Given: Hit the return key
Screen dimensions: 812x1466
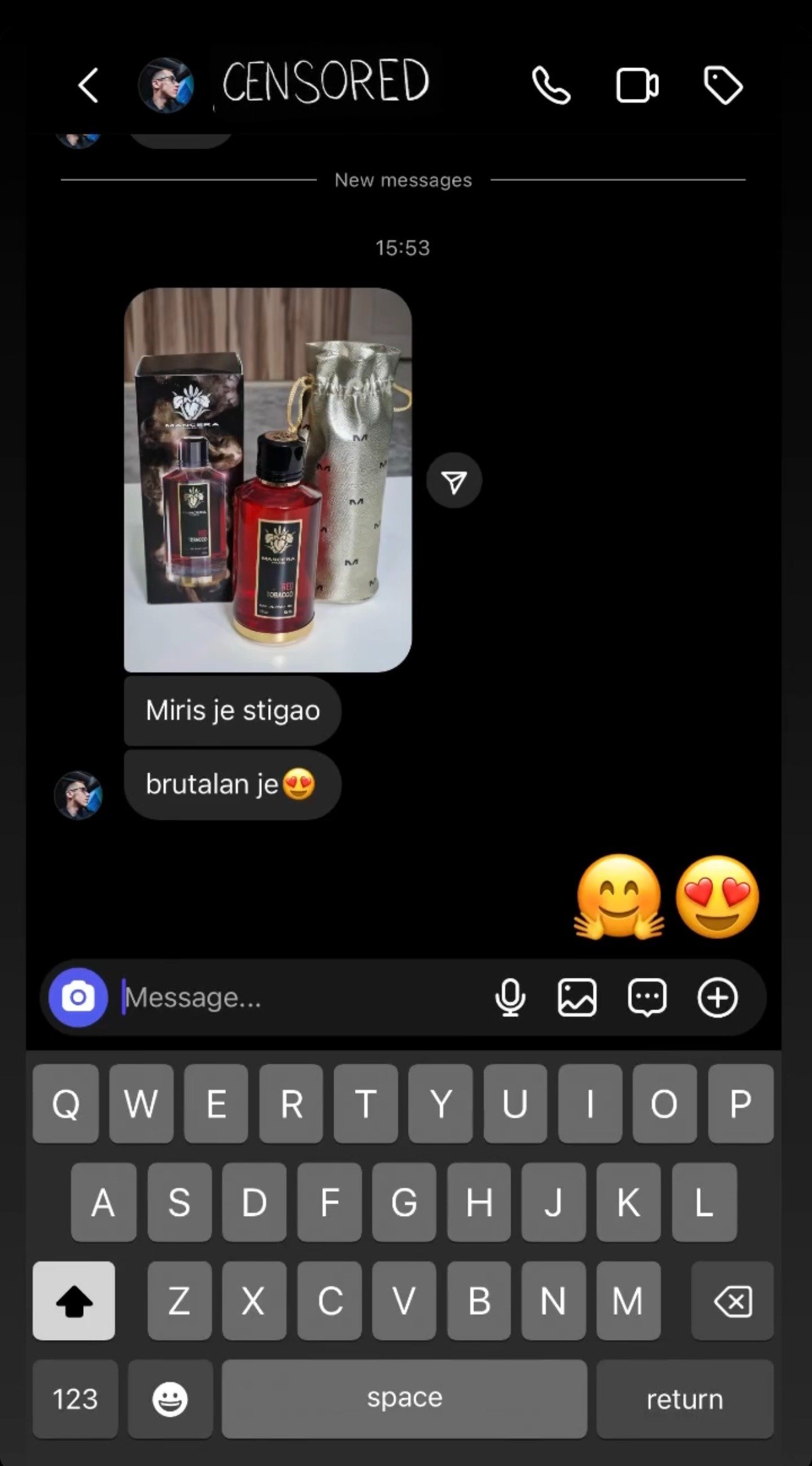Looking at the screenshot, I should [684, 1399].
